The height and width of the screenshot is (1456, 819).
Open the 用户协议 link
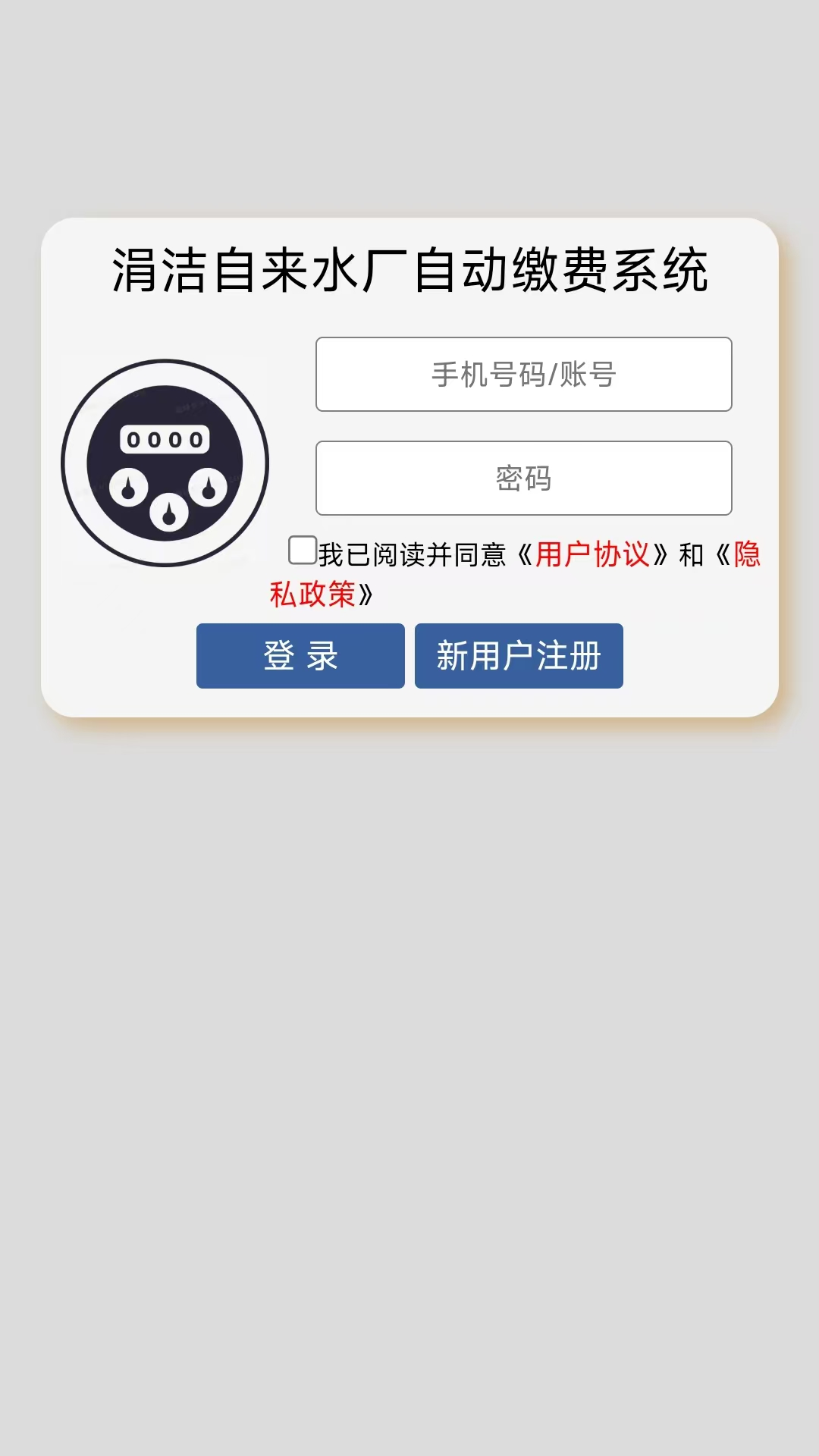(592, 555)
